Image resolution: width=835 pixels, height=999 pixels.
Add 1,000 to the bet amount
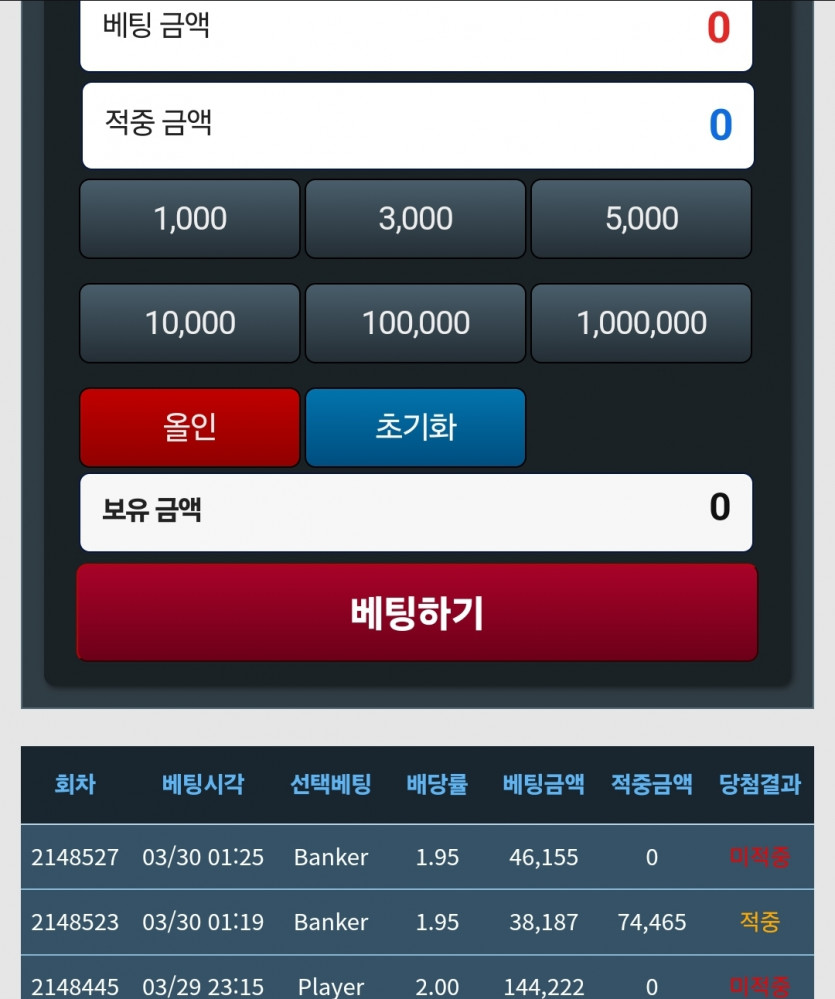coord(190,219)
